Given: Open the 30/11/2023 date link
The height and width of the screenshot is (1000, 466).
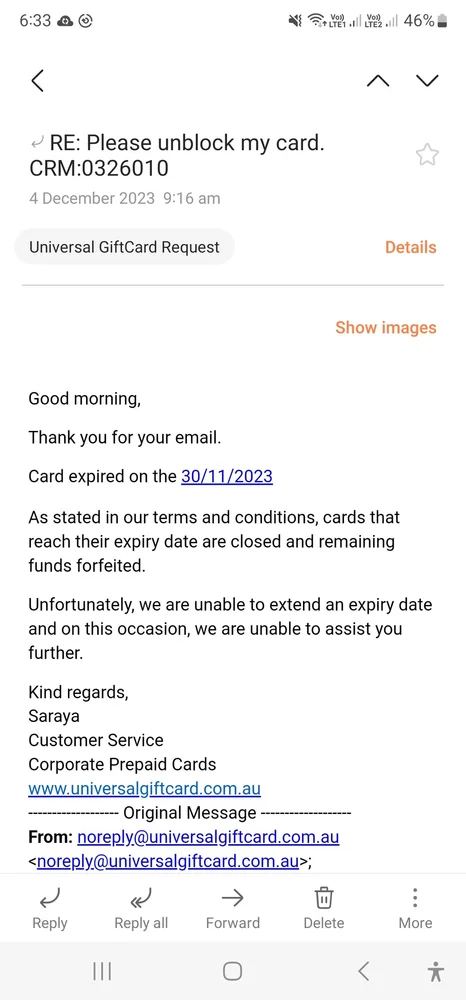Looking at the screenshot, I should pos(227,476).
